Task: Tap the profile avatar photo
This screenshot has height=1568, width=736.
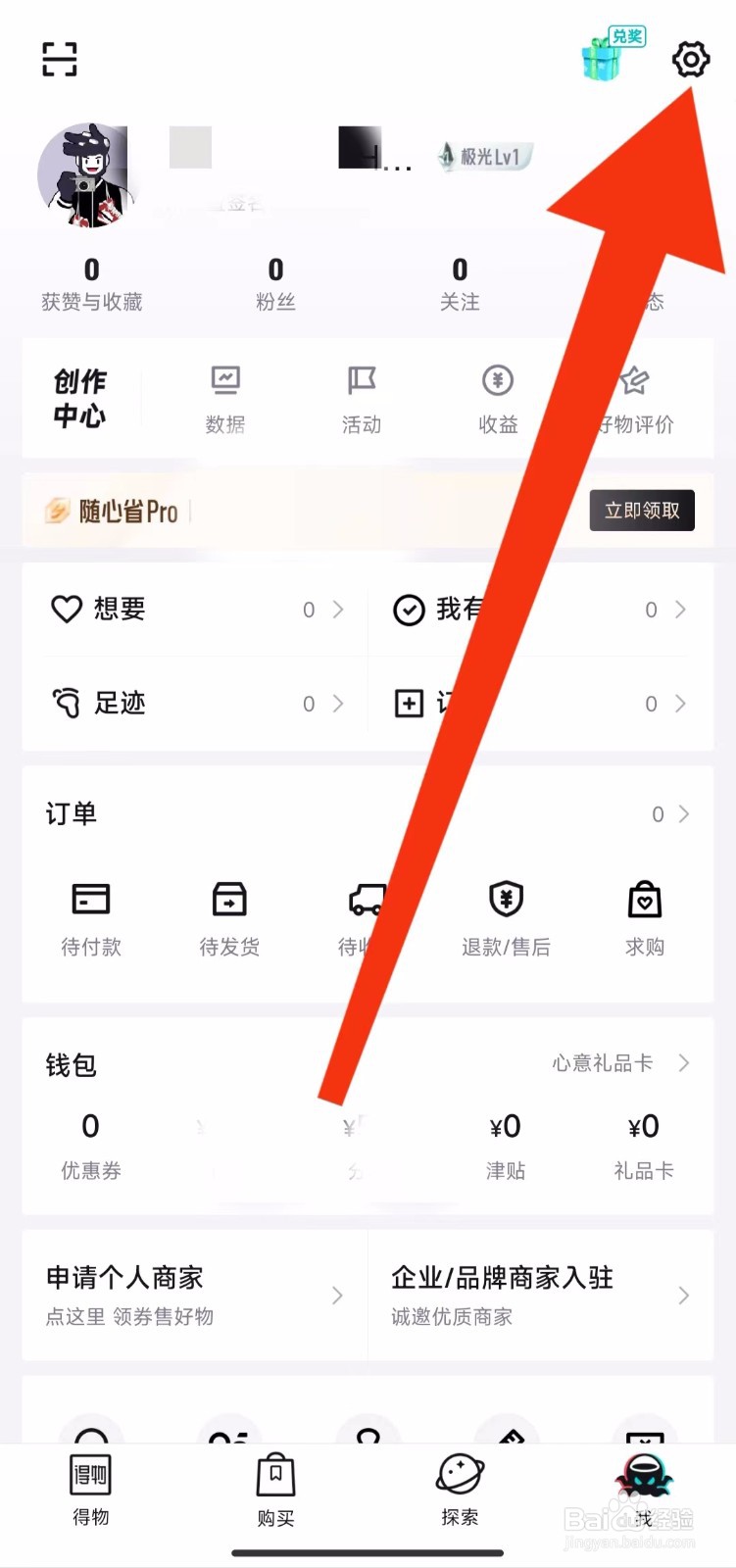Action: pos(88,174)
